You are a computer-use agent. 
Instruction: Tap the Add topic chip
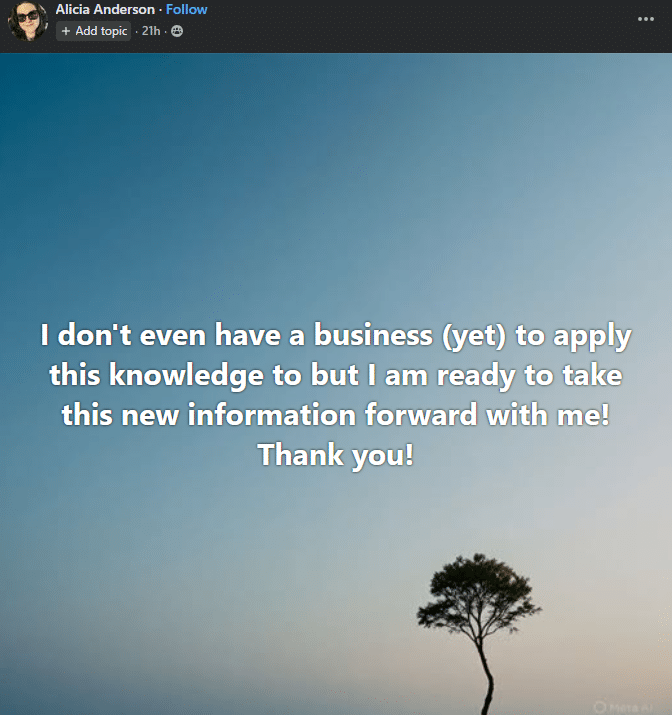tap(94, 31)
